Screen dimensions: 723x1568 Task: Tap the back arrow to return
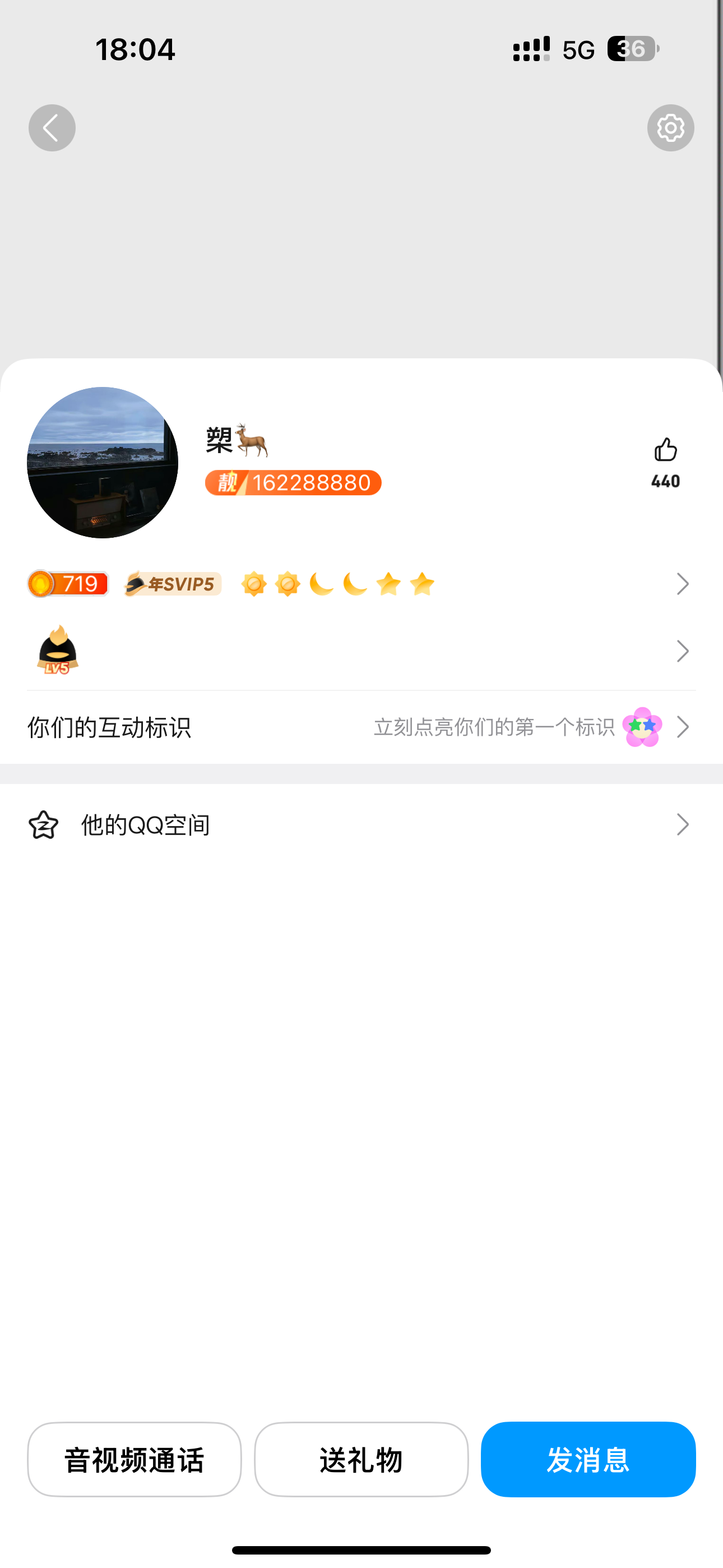tap(52, 127)
